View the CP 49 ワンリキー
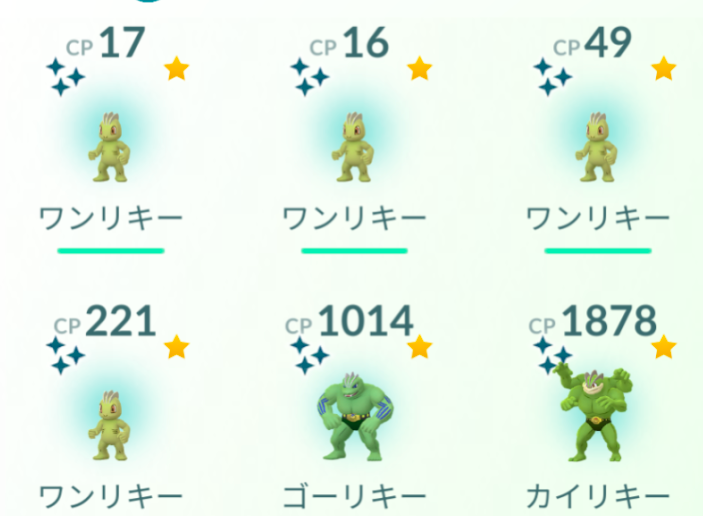 pos(598,148)
